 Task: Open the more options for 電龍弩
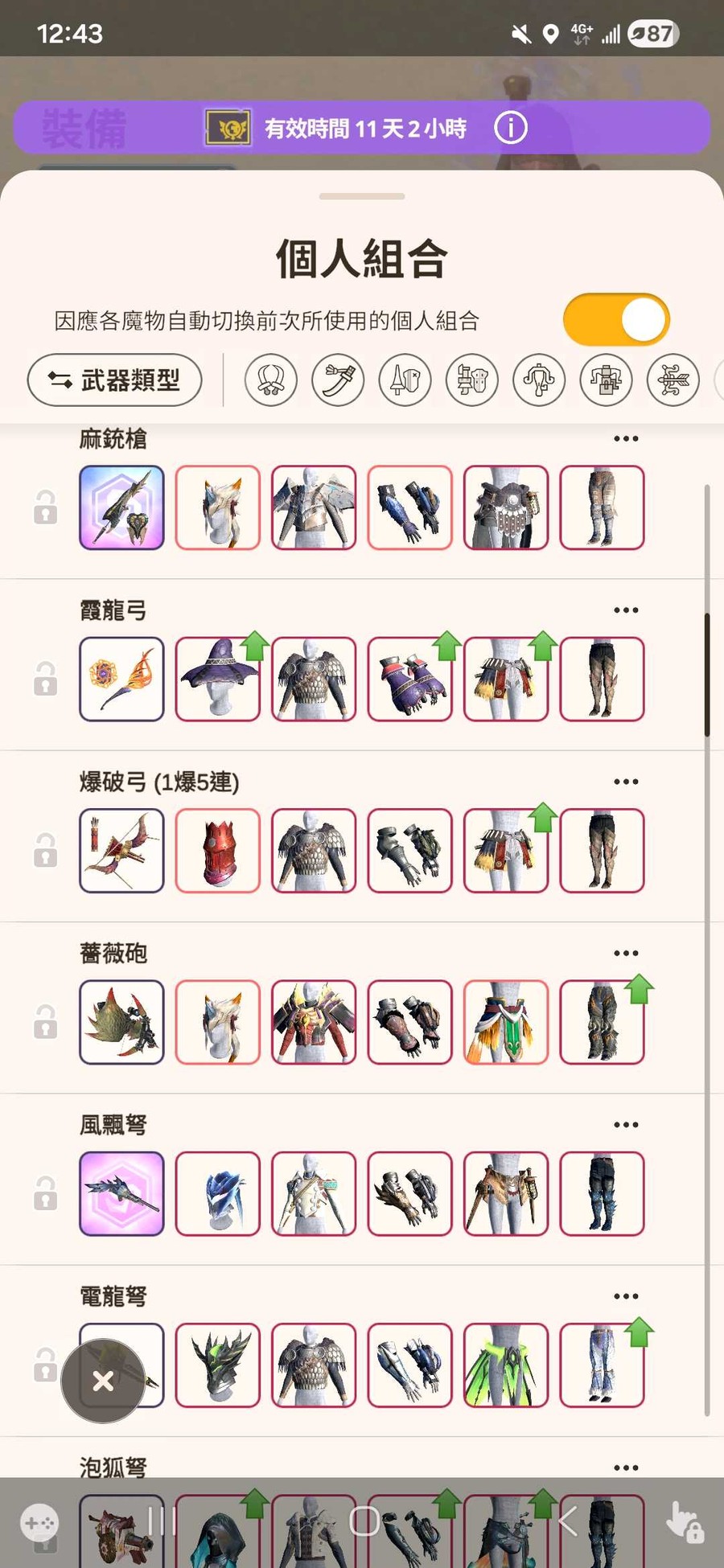coord(626,1296)
